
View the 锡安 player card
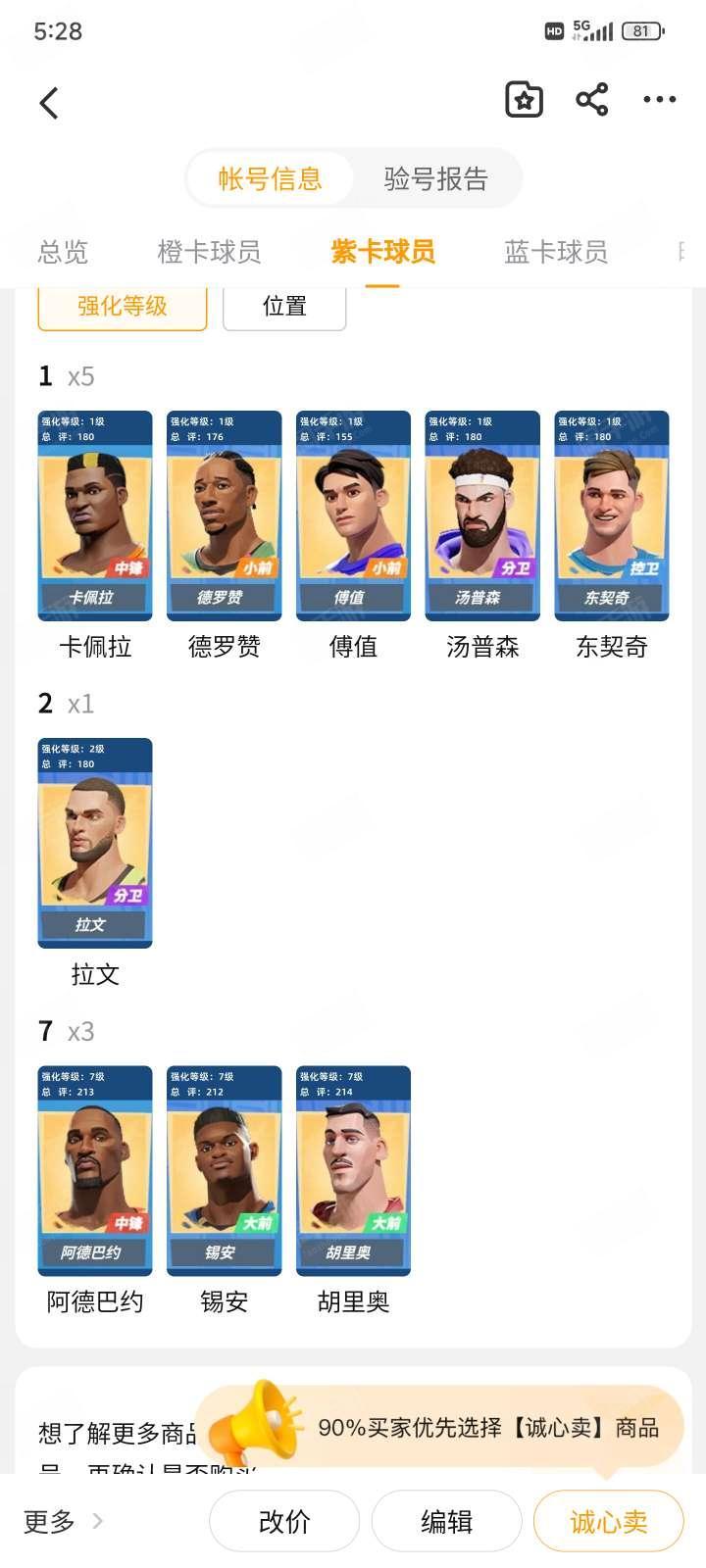pyautogui.click(x=224, y=1171)
